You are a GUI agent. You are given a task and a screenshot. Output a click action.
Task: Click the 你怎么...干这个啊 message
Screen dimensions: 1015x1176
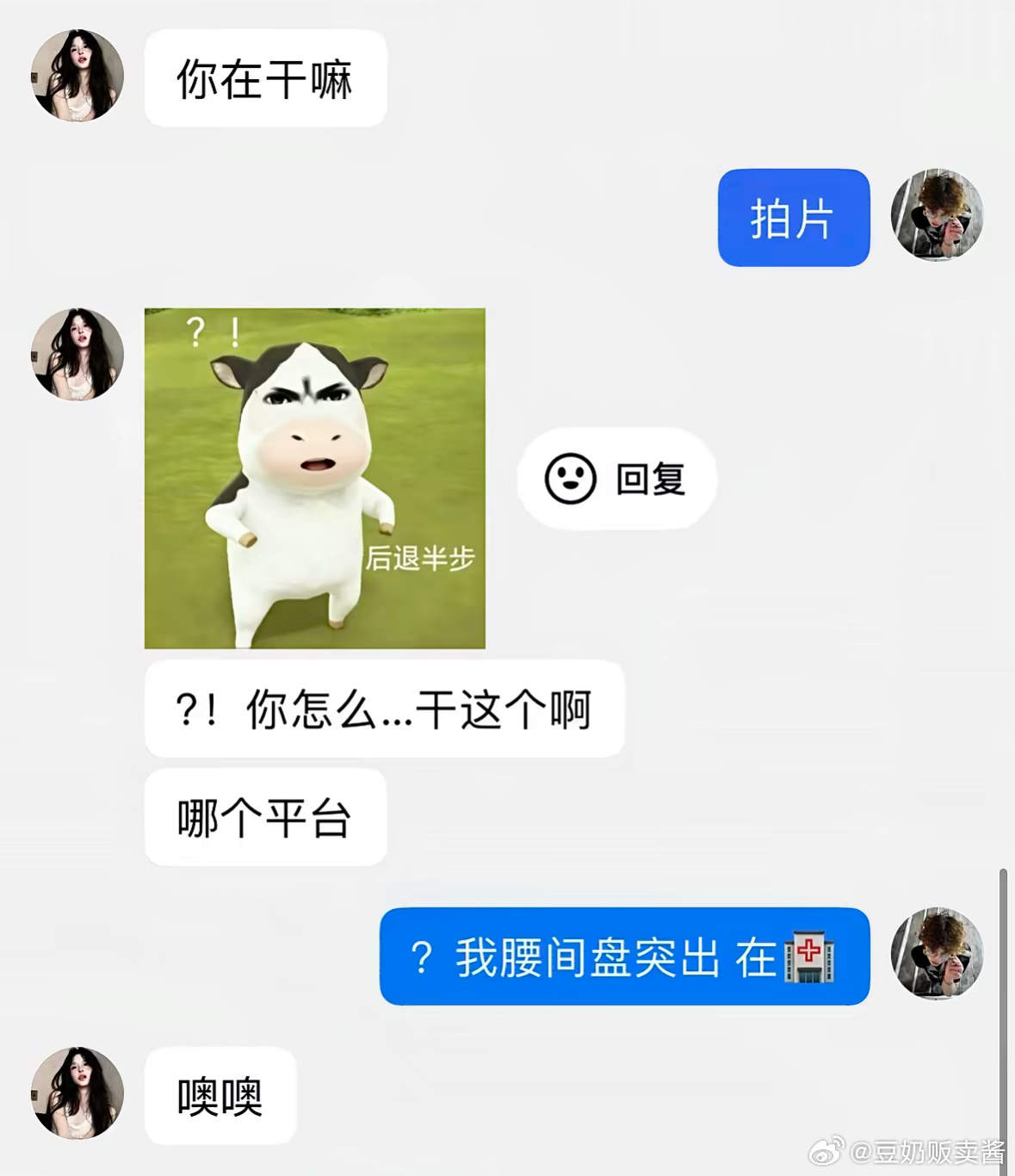[x=383, y=709]
